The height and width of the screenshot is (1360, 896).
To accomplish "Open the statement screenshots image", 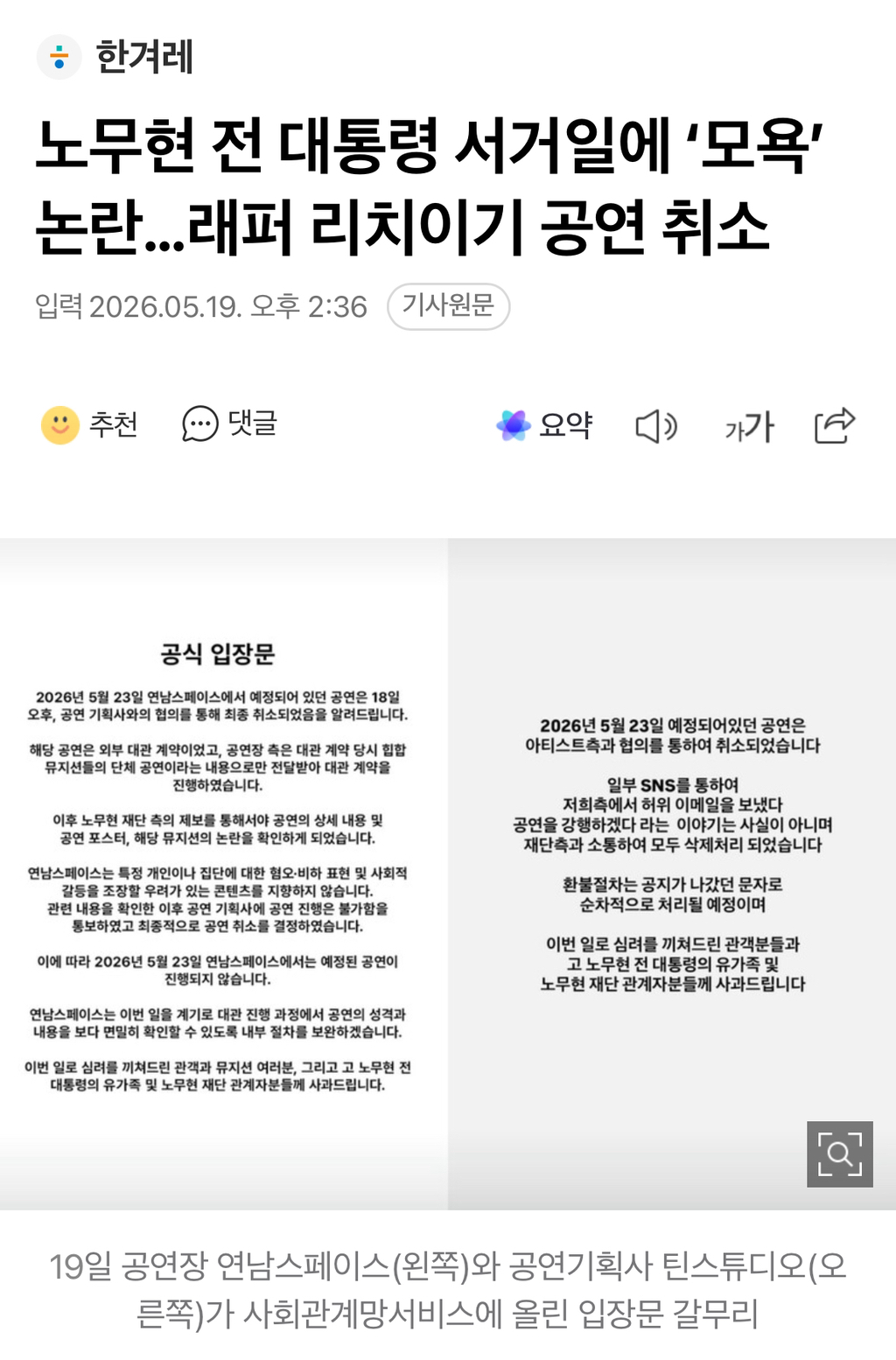I will (448, 874).
